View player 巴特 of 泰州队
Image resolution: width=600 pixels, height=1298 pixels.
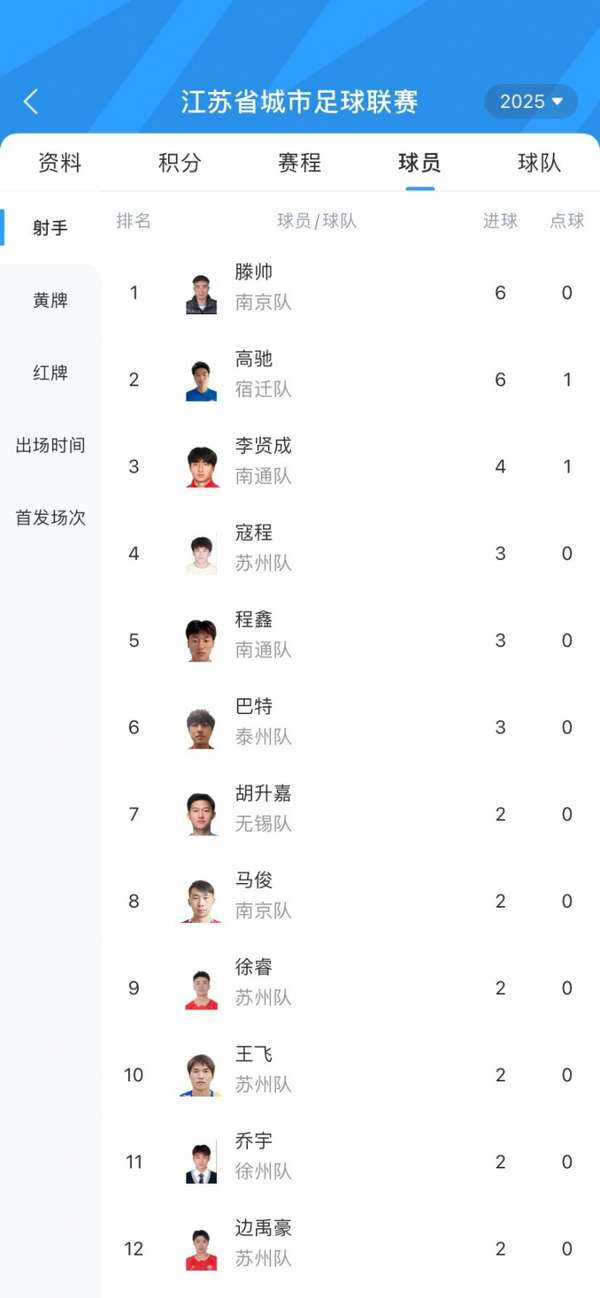pos(350,728)
